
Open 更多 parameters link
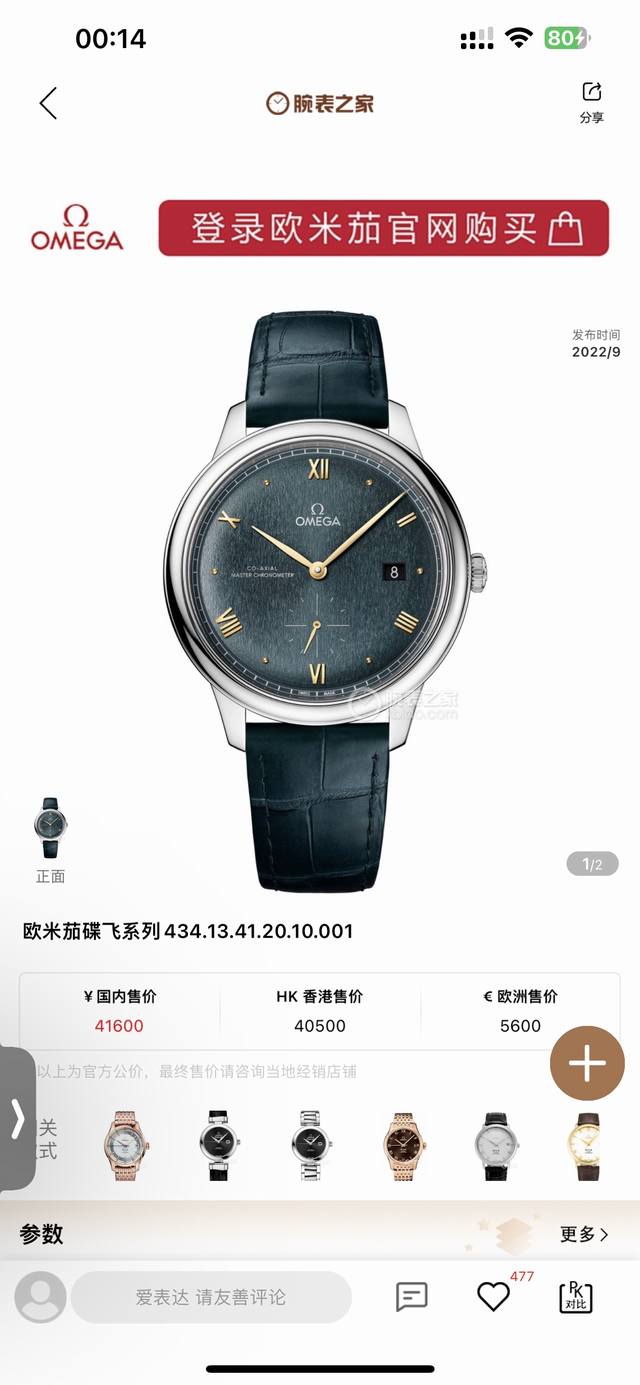(584, 1234)
